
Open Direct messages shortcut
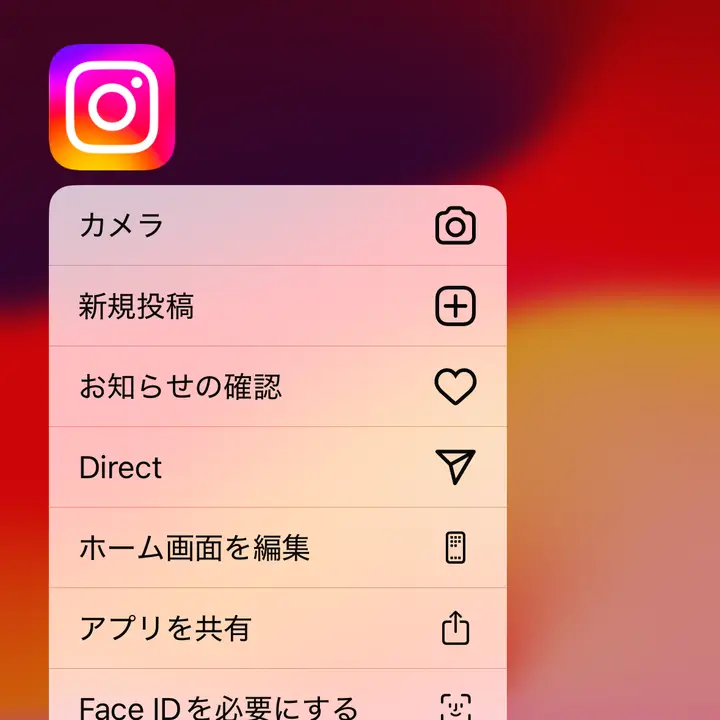tap(277, 467)
